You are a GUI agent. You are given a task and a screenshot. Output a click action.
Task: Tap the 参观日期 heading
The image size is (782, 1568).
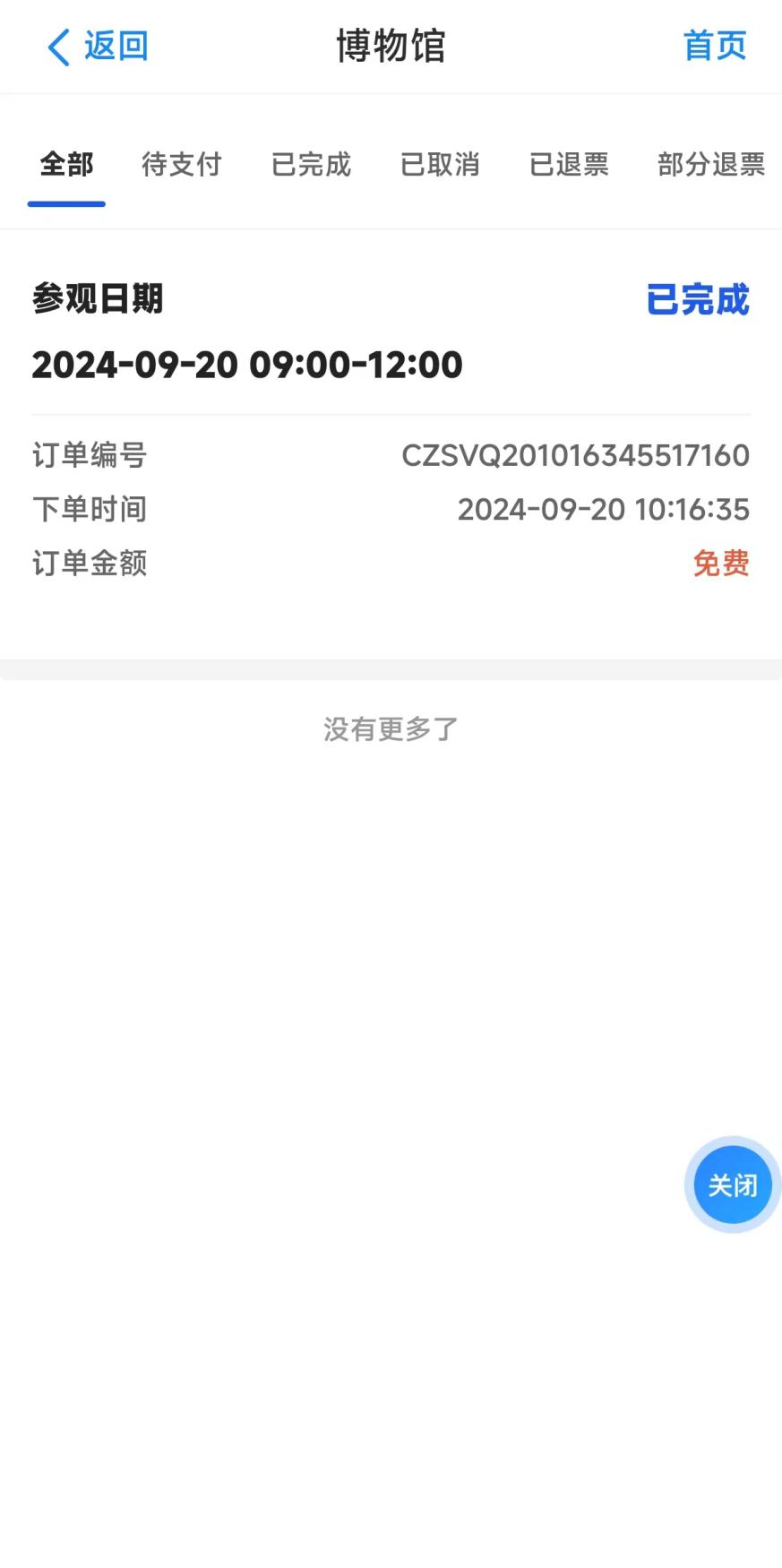97,298
